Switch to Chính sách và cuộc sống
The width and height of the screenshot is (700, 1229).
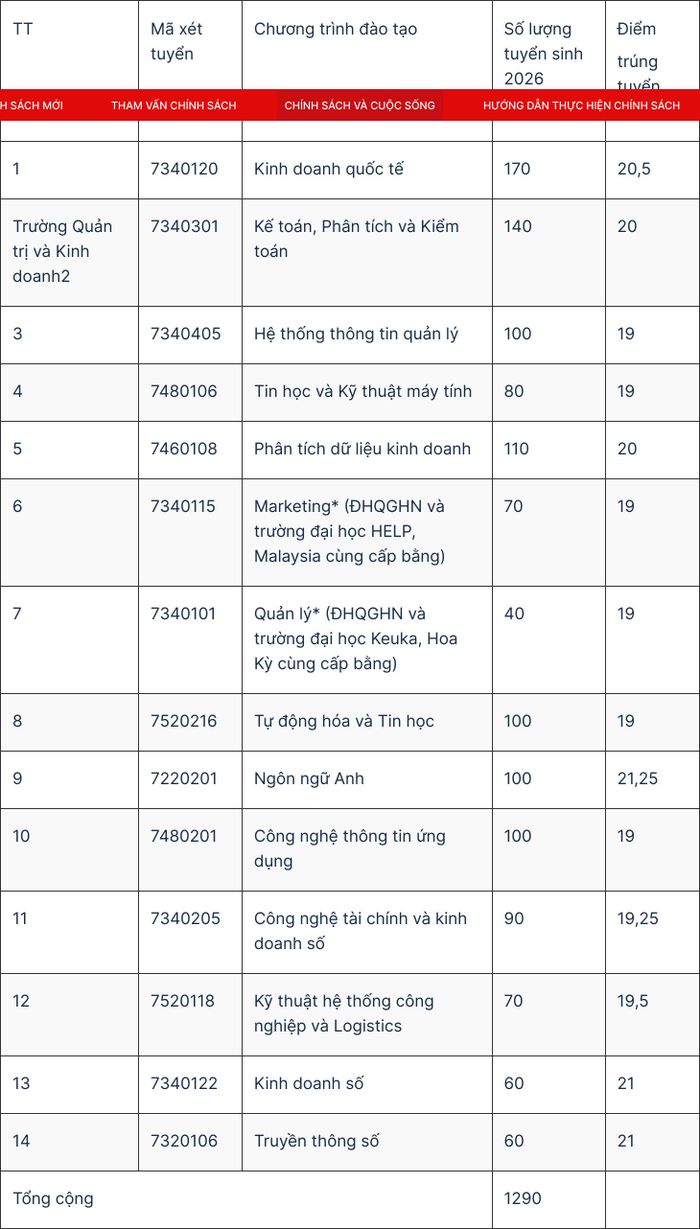point(360,105)
